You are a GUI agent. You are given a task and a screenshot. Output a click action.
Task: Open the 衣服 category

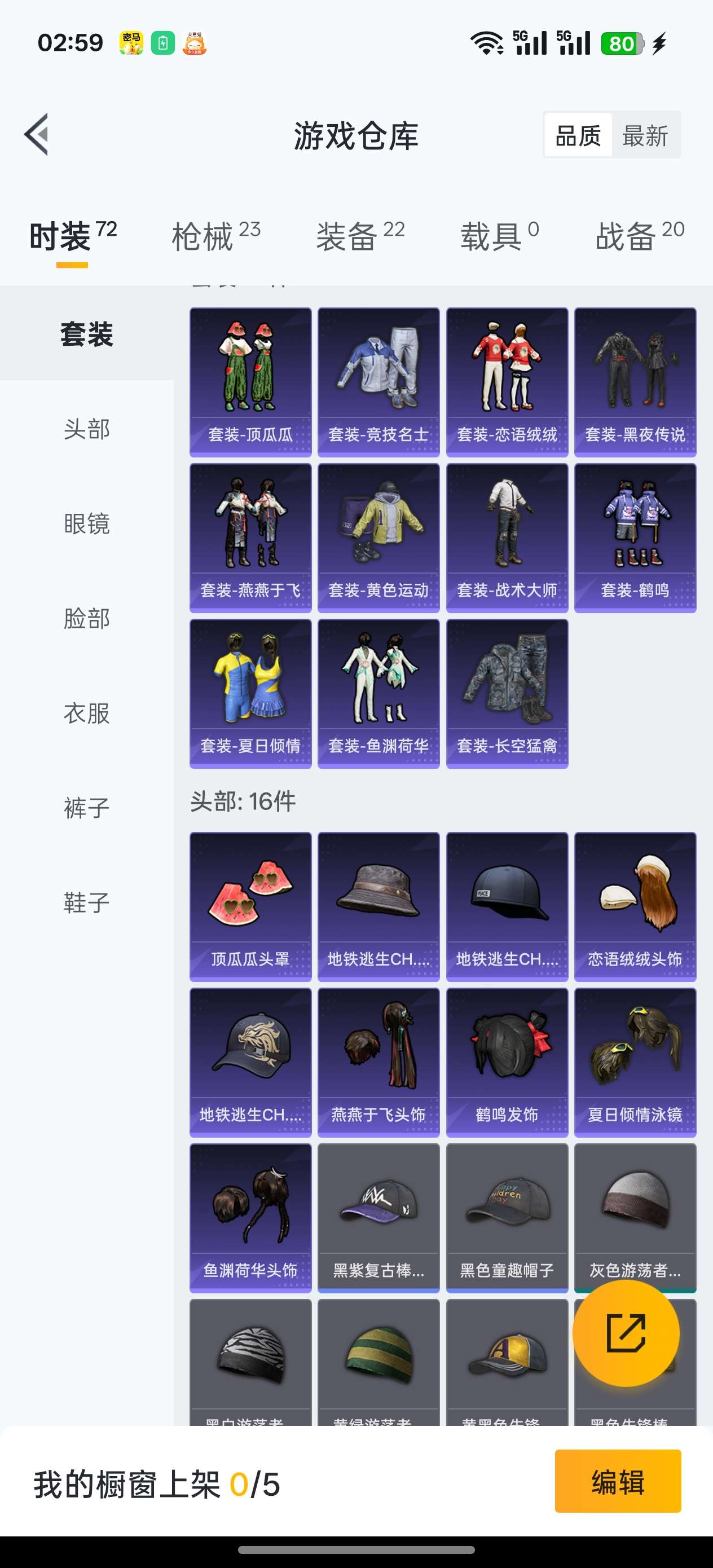point(86,713)
